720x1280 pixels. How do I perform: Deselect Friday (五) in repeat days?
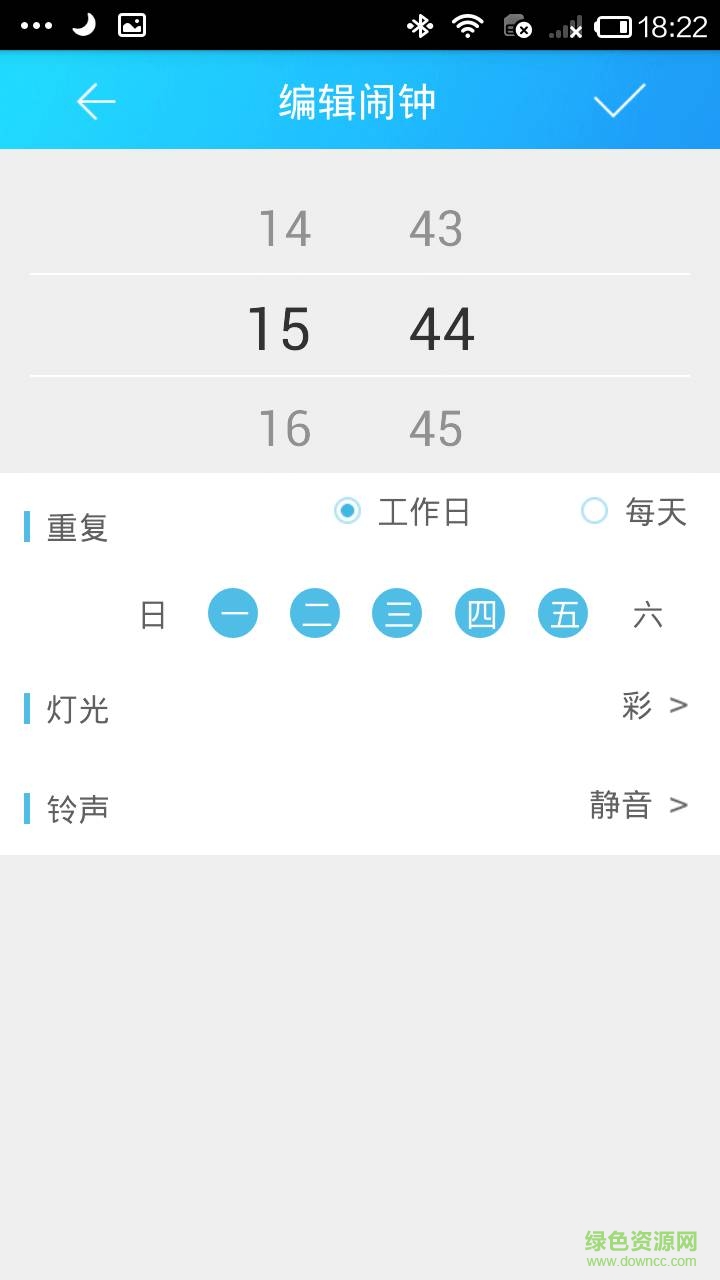click(563, 614)
